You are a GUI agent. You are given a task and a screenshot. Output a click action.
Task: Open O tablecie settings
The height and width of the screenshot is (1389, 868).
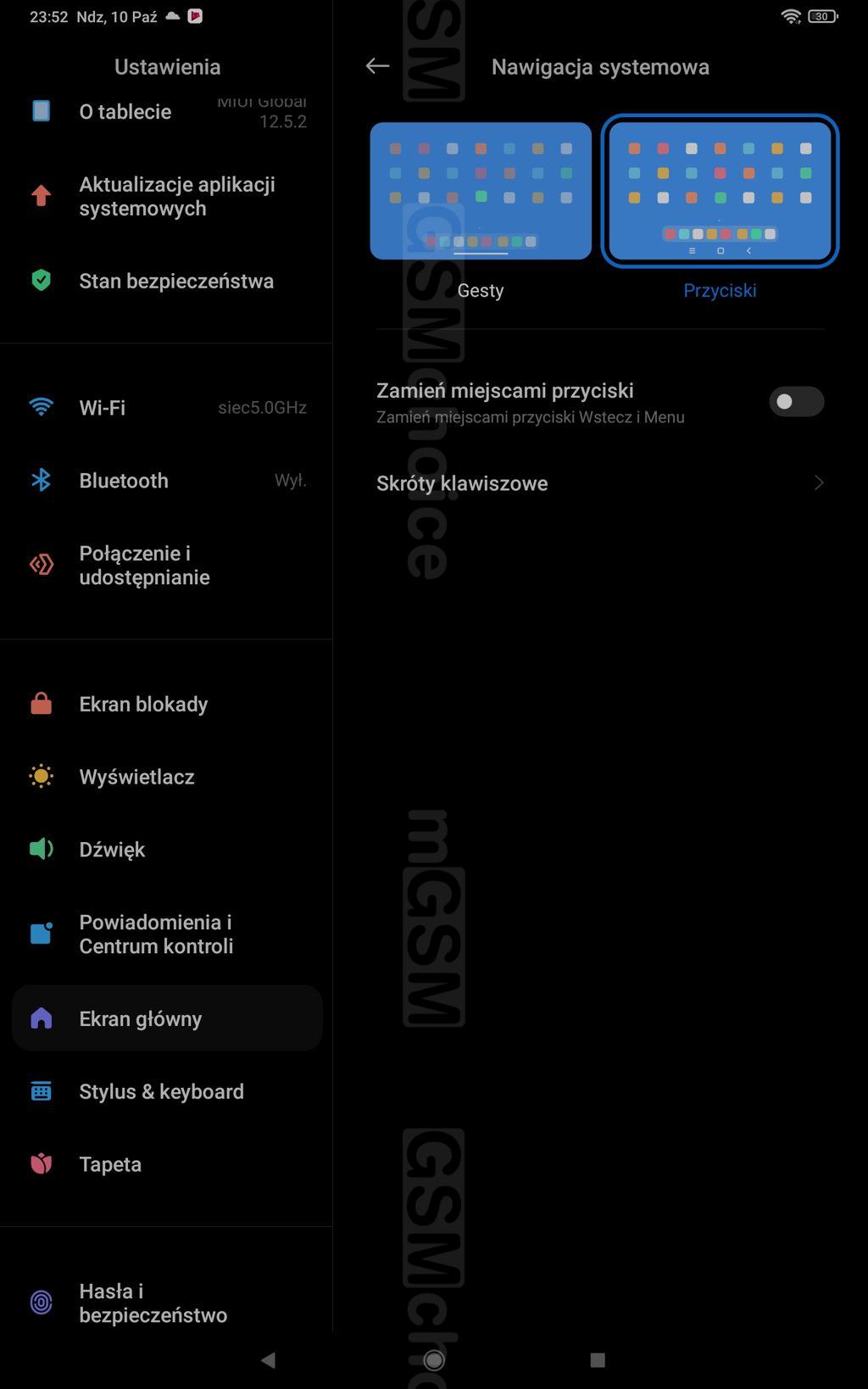(167, 112)
